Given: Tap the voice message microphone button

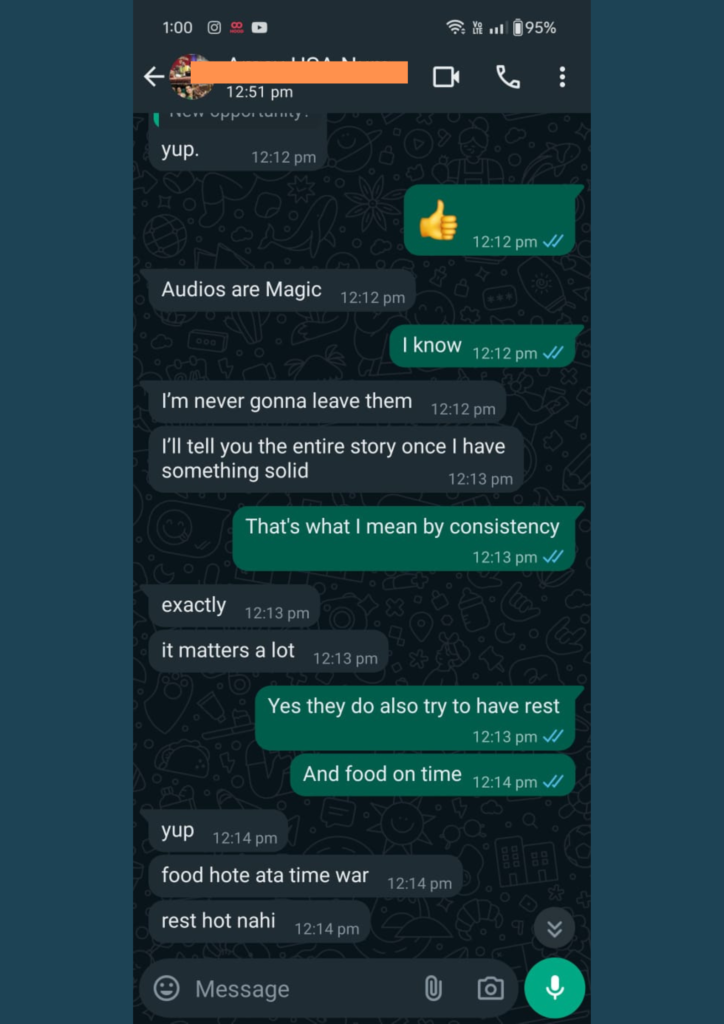Looking at the screenshot, I should [554, 988].
